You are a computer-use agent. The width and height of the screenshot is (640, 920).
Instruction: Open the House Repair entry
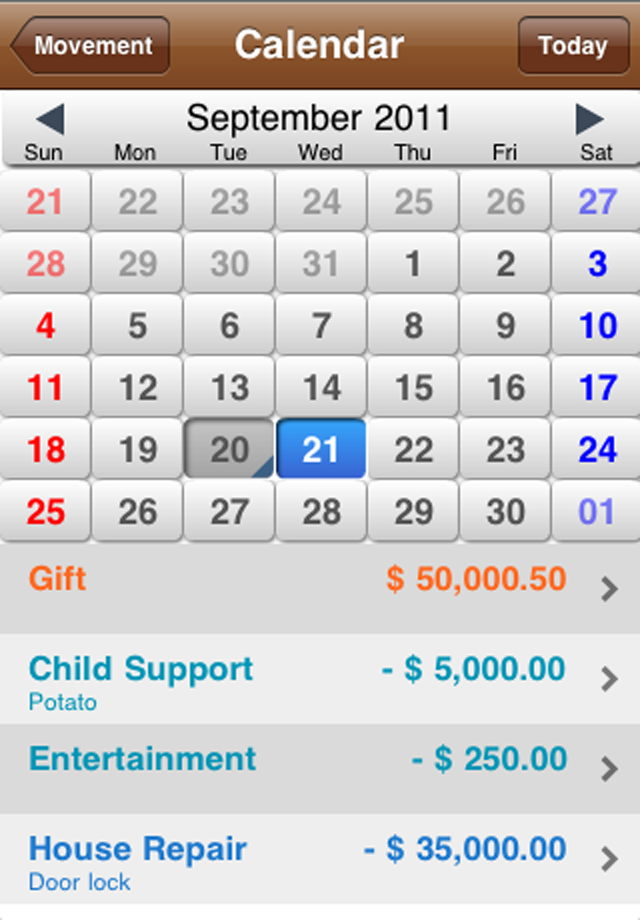click(x=320, y=860)
